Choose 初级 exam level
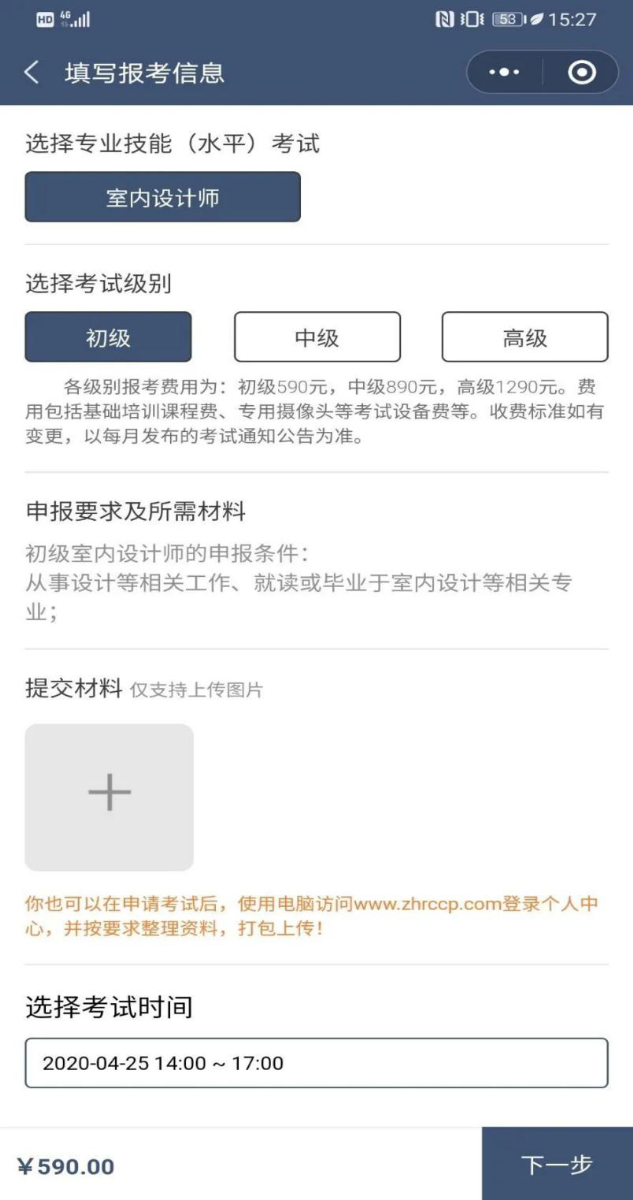 [x=108, y=337]
